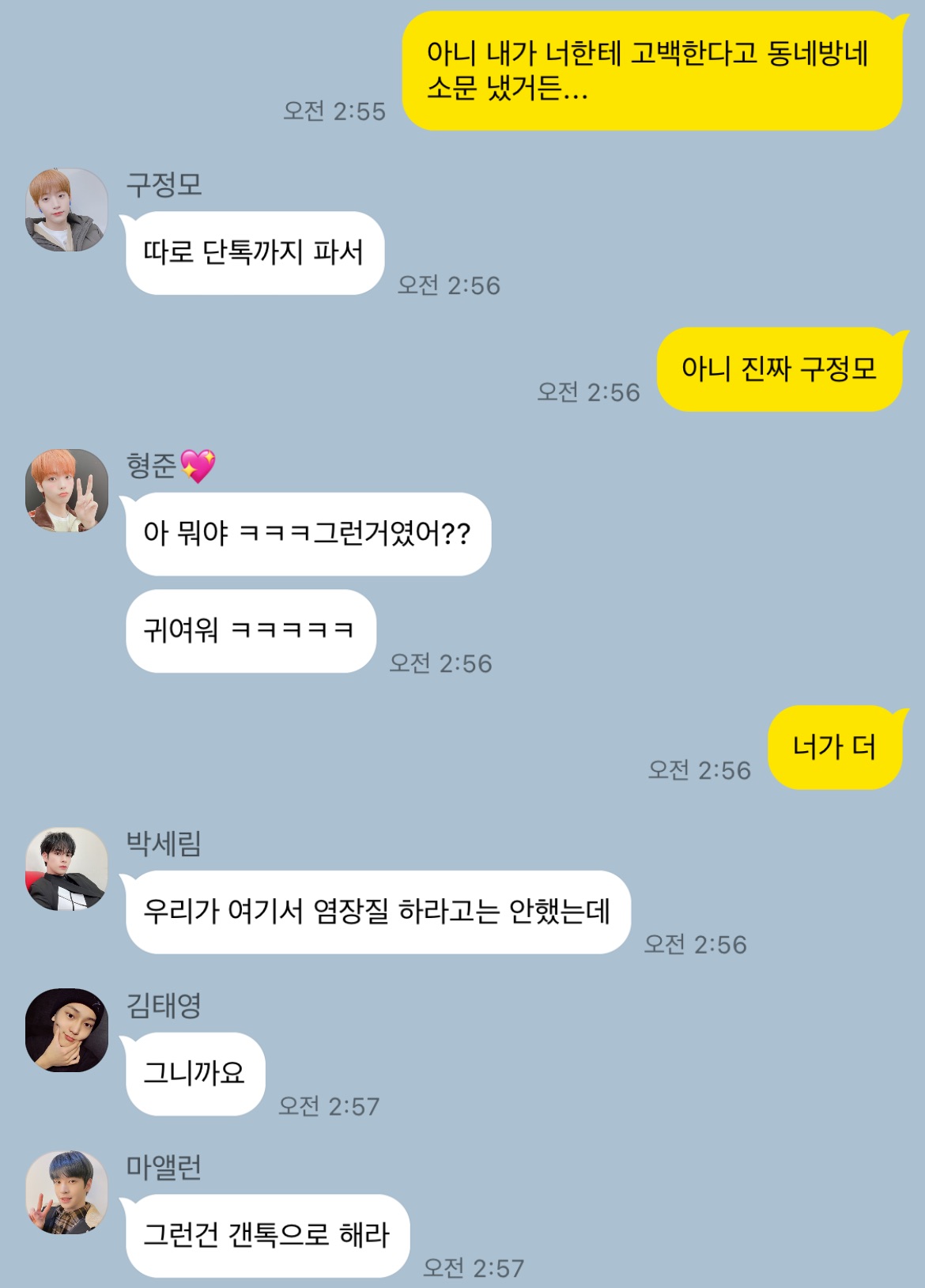Screen dimensions: 925x1288
Task: Open 박세림's profile avatar
Action: point(66,869)
